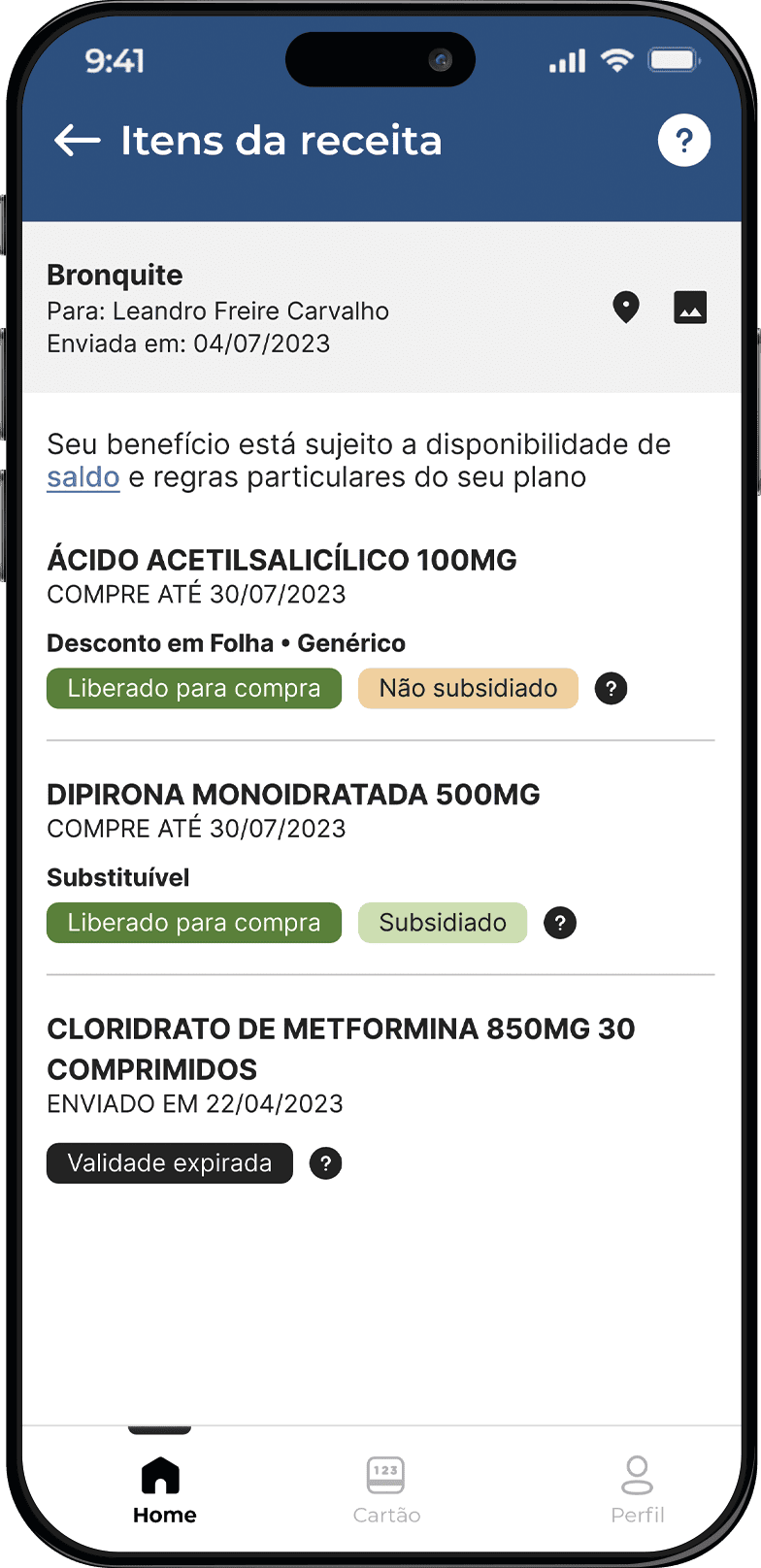Open the prescription image icon next to Bronquite
The height and width of the screenshot is (1568, 761).
(690, 308)
